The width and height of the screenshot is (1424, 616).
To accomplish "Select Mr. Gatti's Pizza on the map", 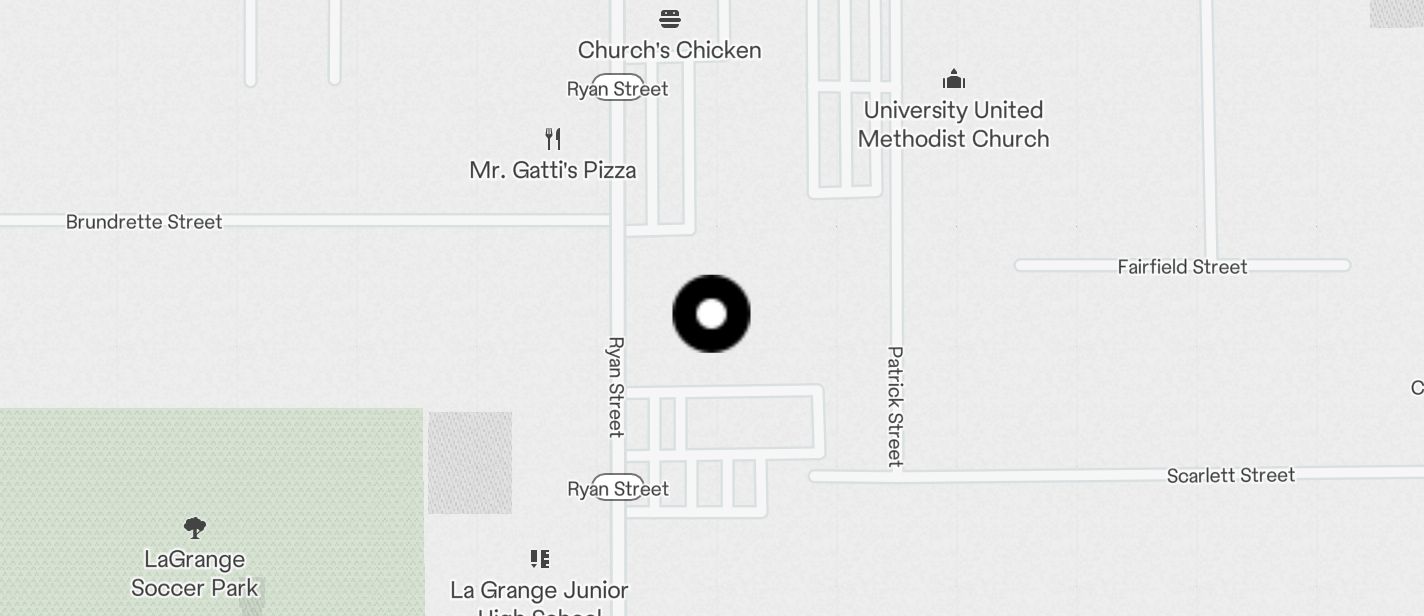I will [553, 139].
